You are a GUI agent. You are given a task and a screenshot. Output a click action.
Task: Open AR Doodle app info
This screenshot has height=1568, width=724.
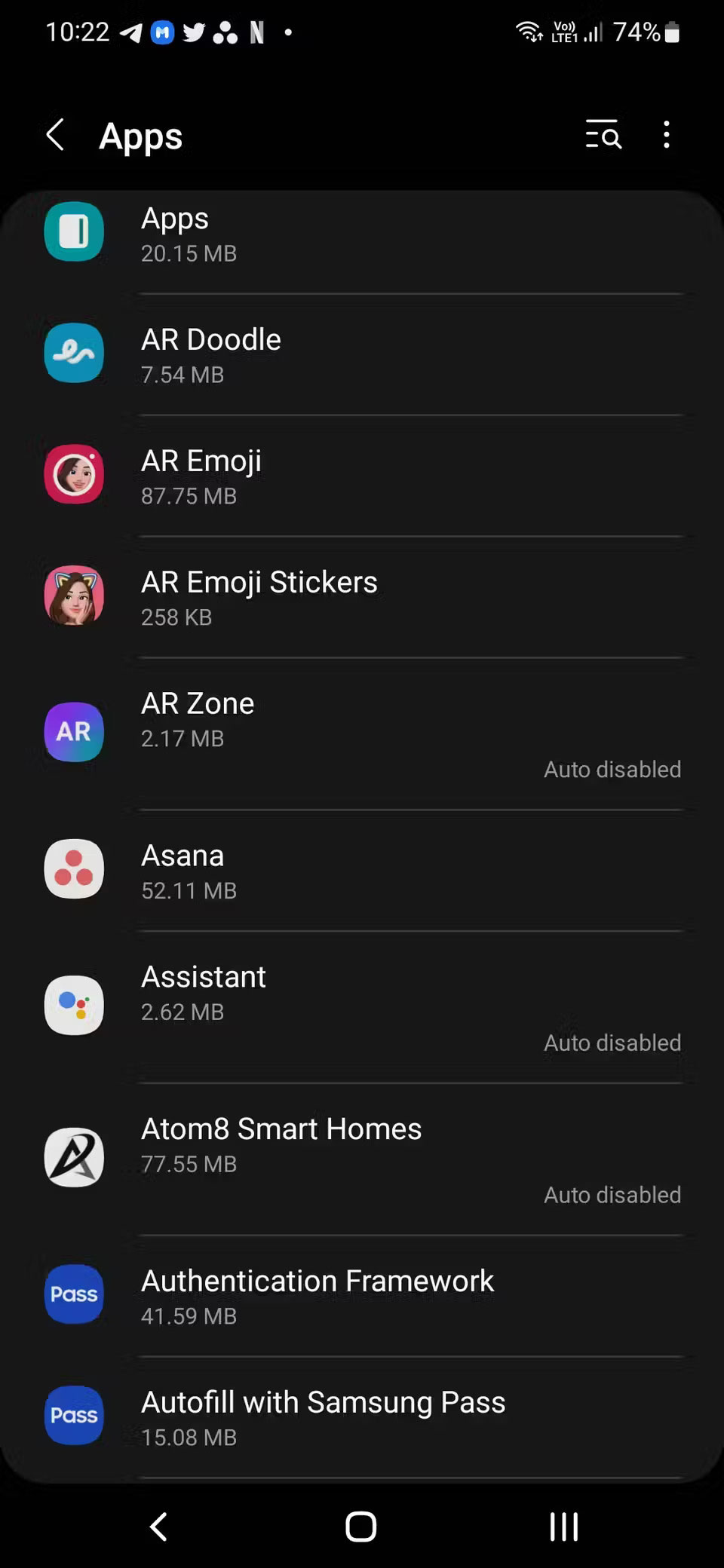pyautogui.click(x=362, y=355)
